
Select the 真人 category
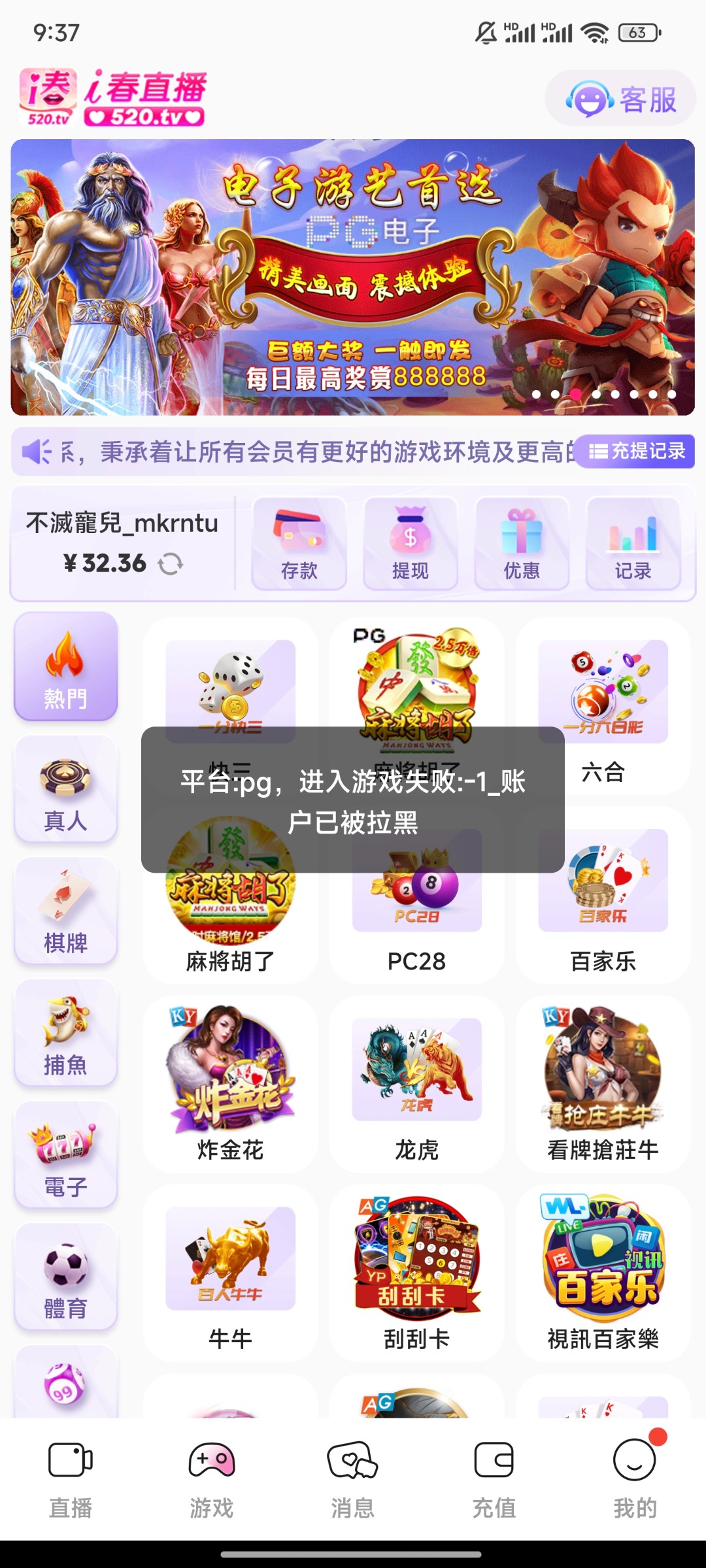pos(65,789)
